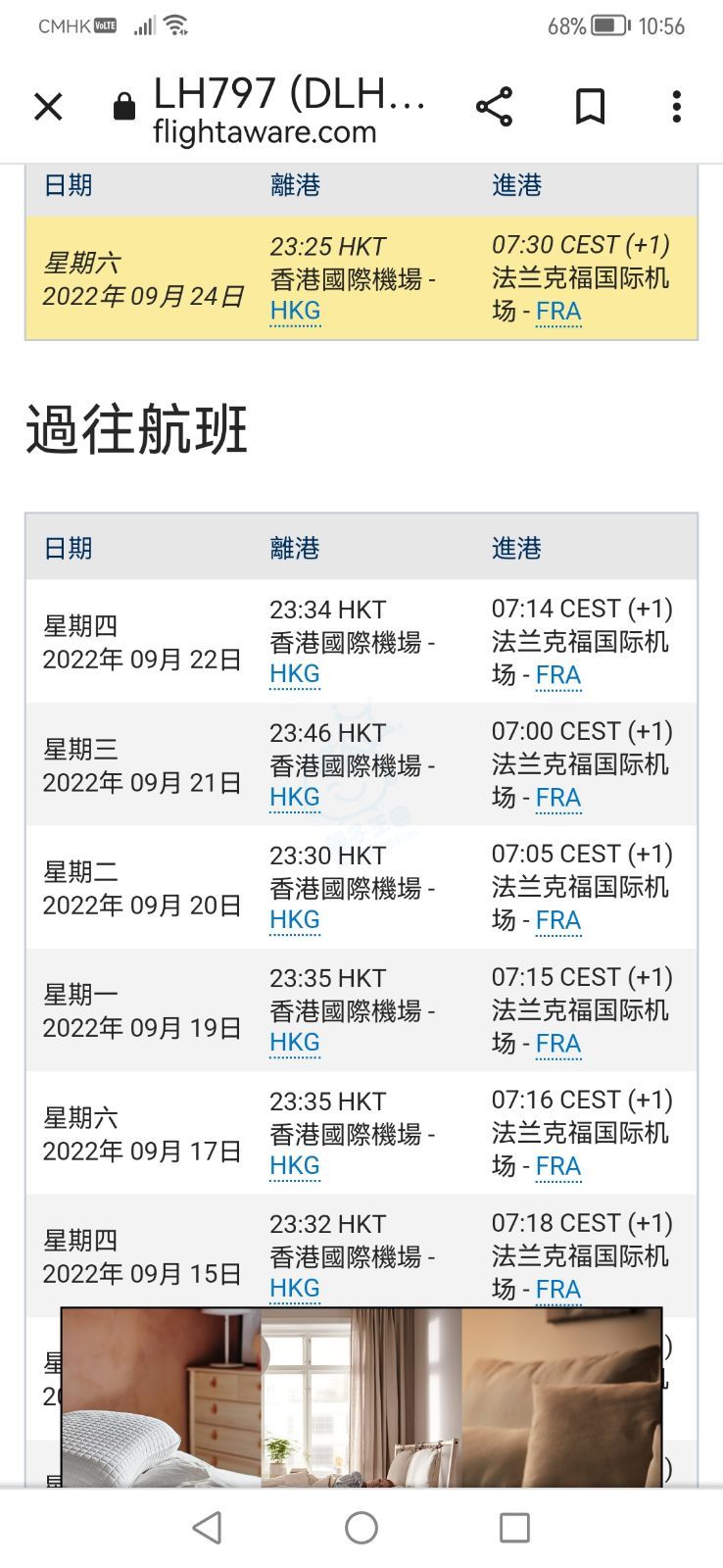Open FRA link for September 22 flight
The height and width of the screenshot is (1568, 723).
[558, 676]
